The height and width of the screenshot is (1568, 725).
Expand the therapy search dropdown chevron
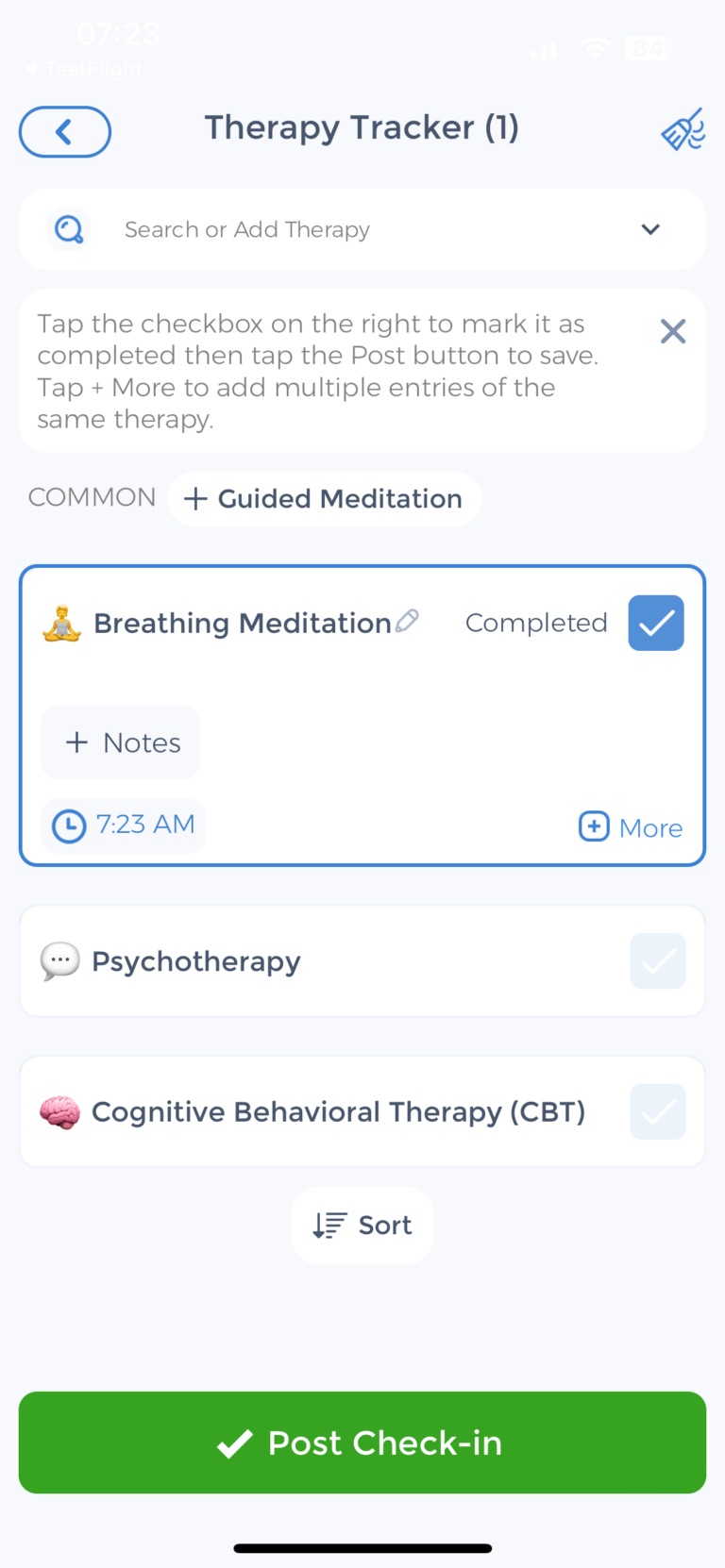[x=650, y=229]
